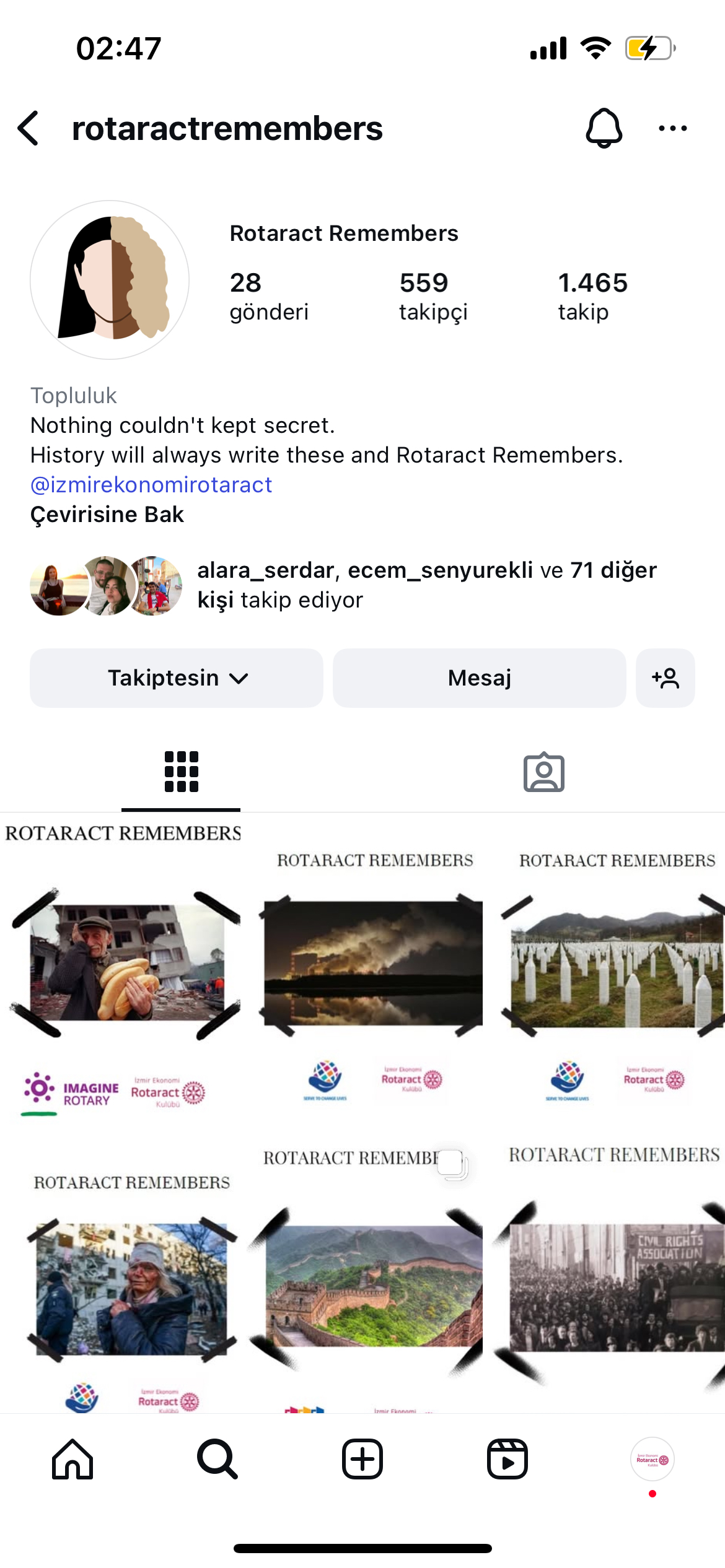Tap Çevirisine Bak to translate bio
Image resolution: width=725 pixels, height=1568 pixels.
107,515
